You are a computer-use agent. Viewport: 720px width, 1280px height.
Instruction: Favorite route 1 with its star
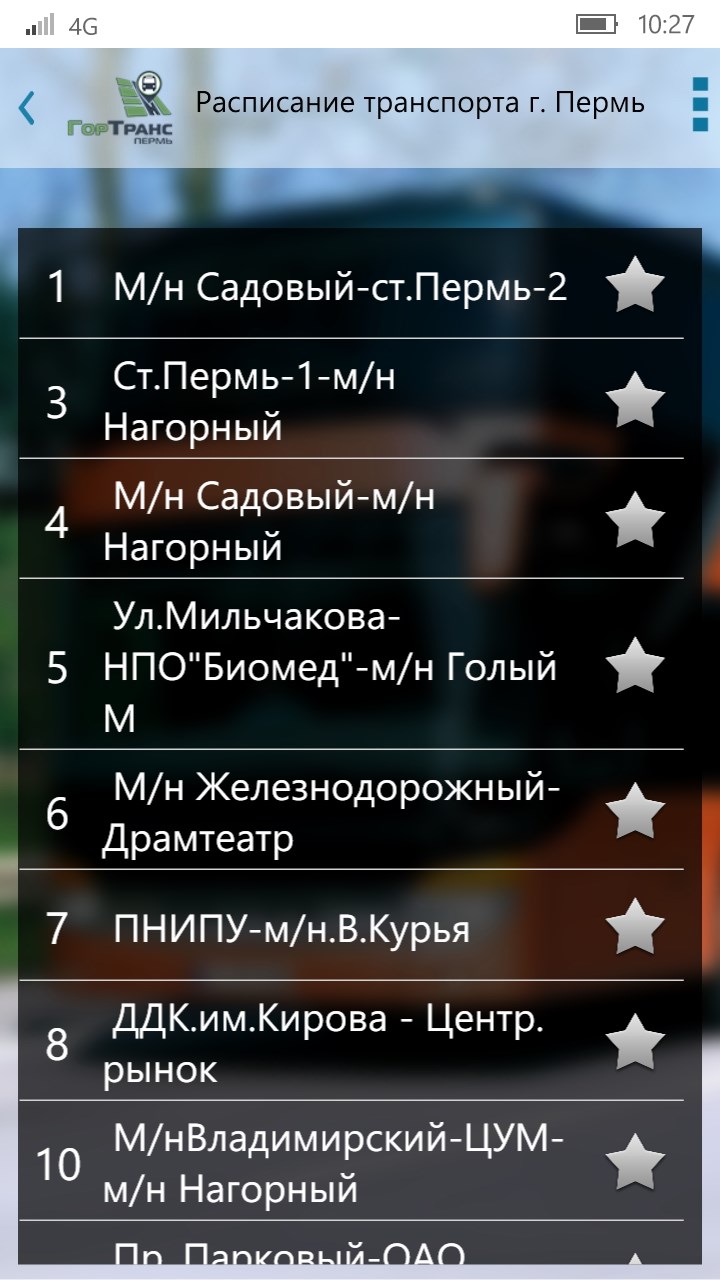[x=635, y=286]
